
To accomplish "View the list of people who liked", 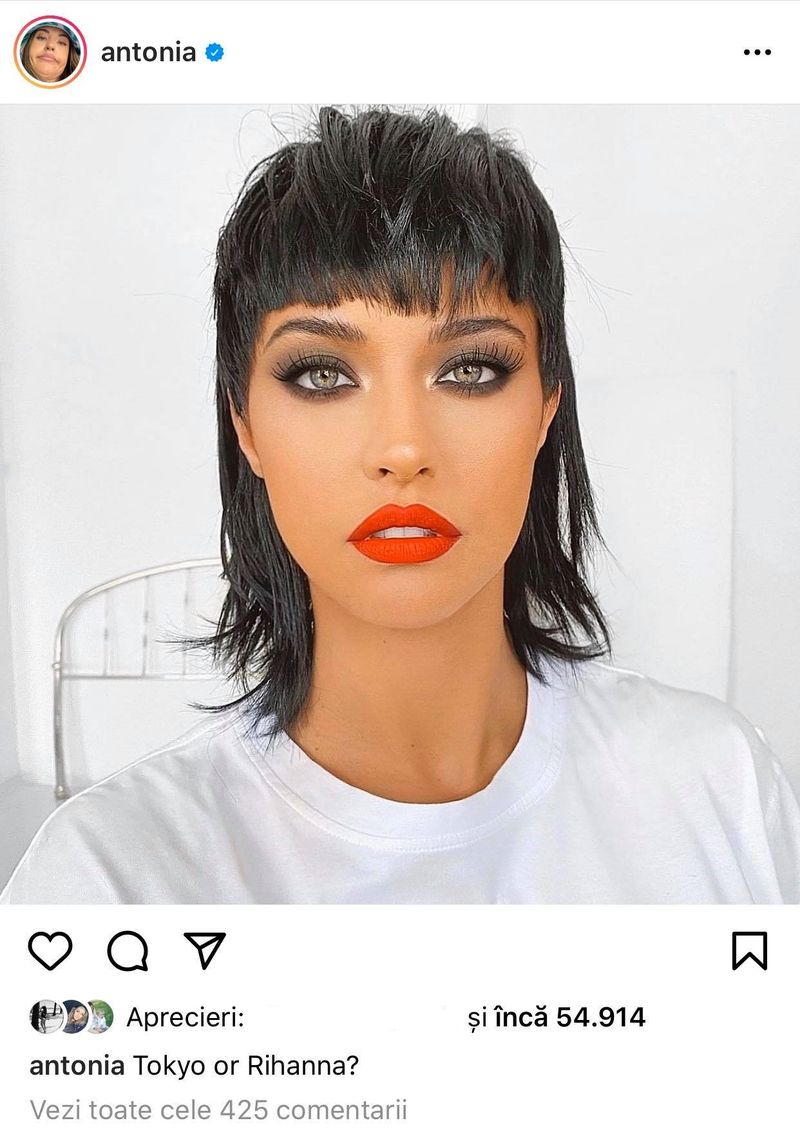I will [570, 1018].
